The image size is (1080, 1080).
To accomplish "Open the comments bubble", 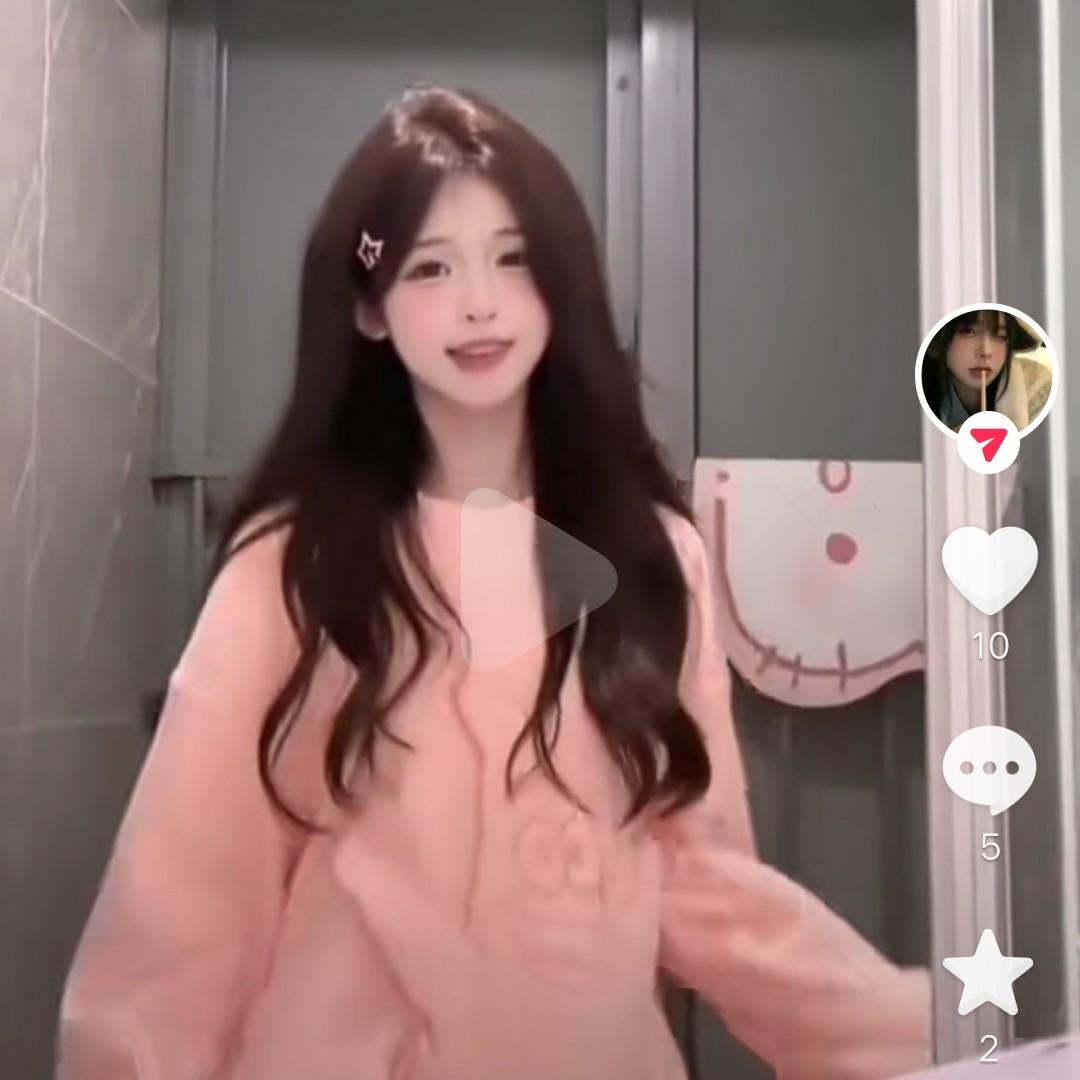I will coord(989,769).
